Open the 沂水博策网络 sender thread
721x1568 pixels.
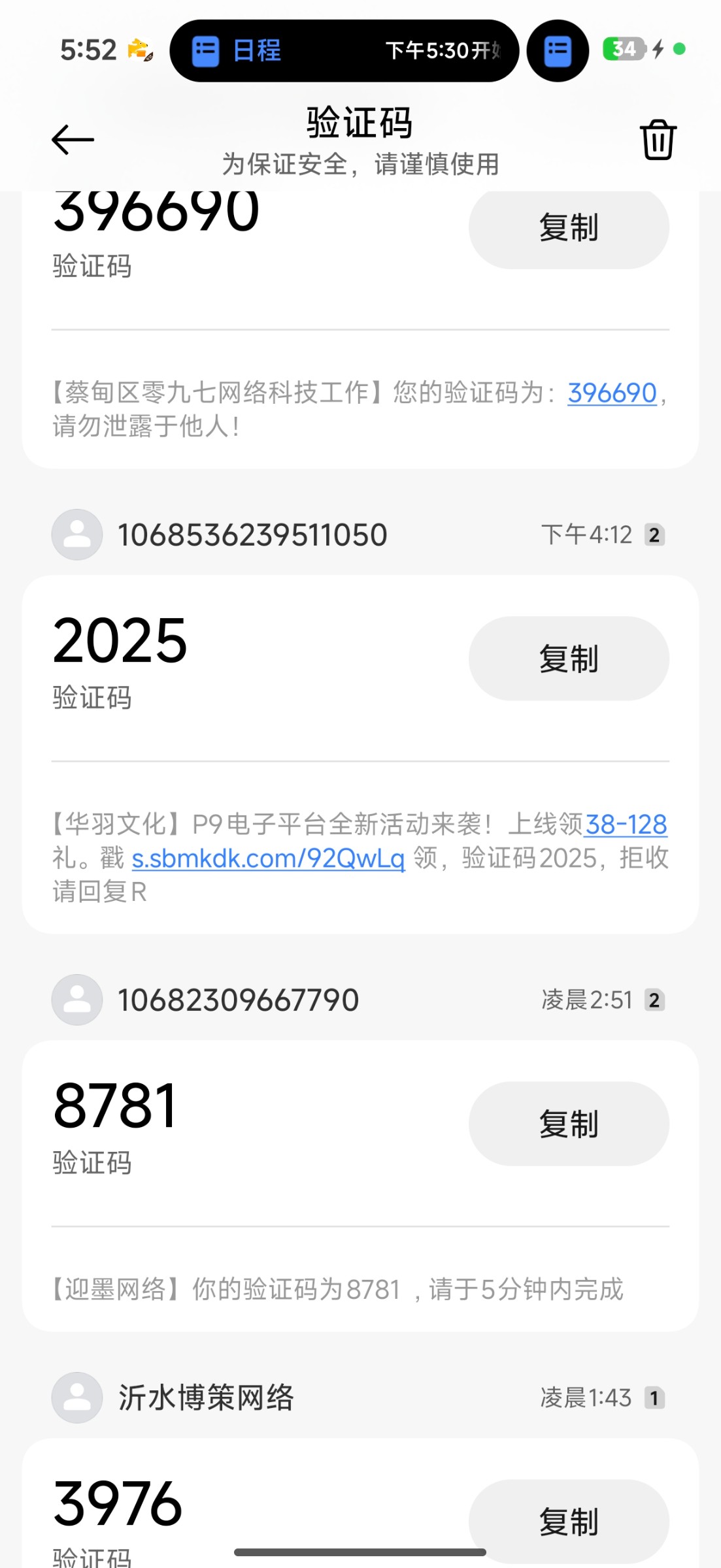(206, 1398)
